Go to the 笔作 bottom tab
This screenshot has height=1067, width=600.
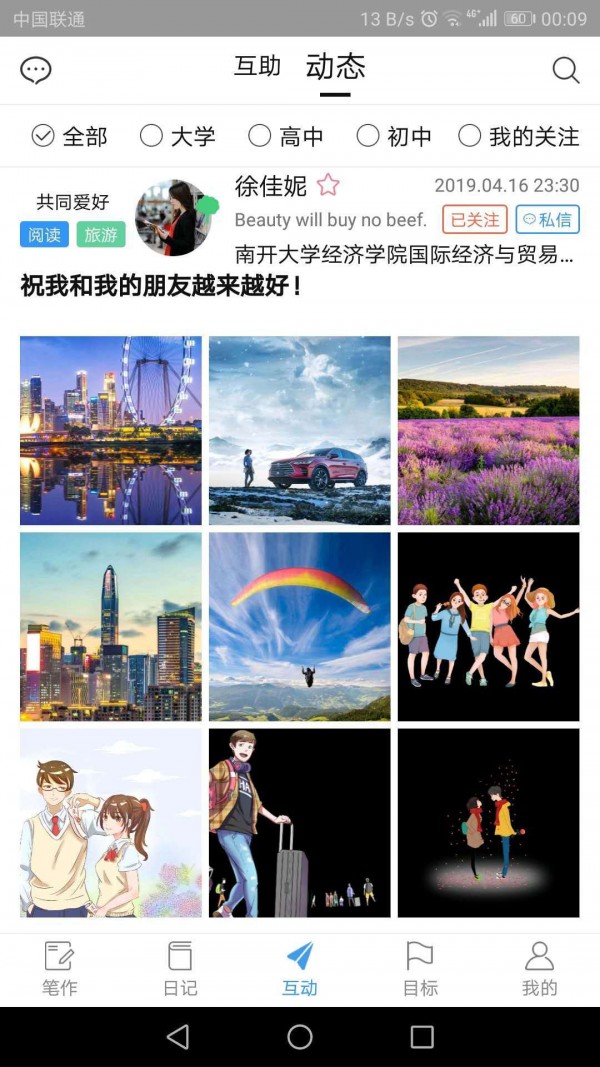60,969
